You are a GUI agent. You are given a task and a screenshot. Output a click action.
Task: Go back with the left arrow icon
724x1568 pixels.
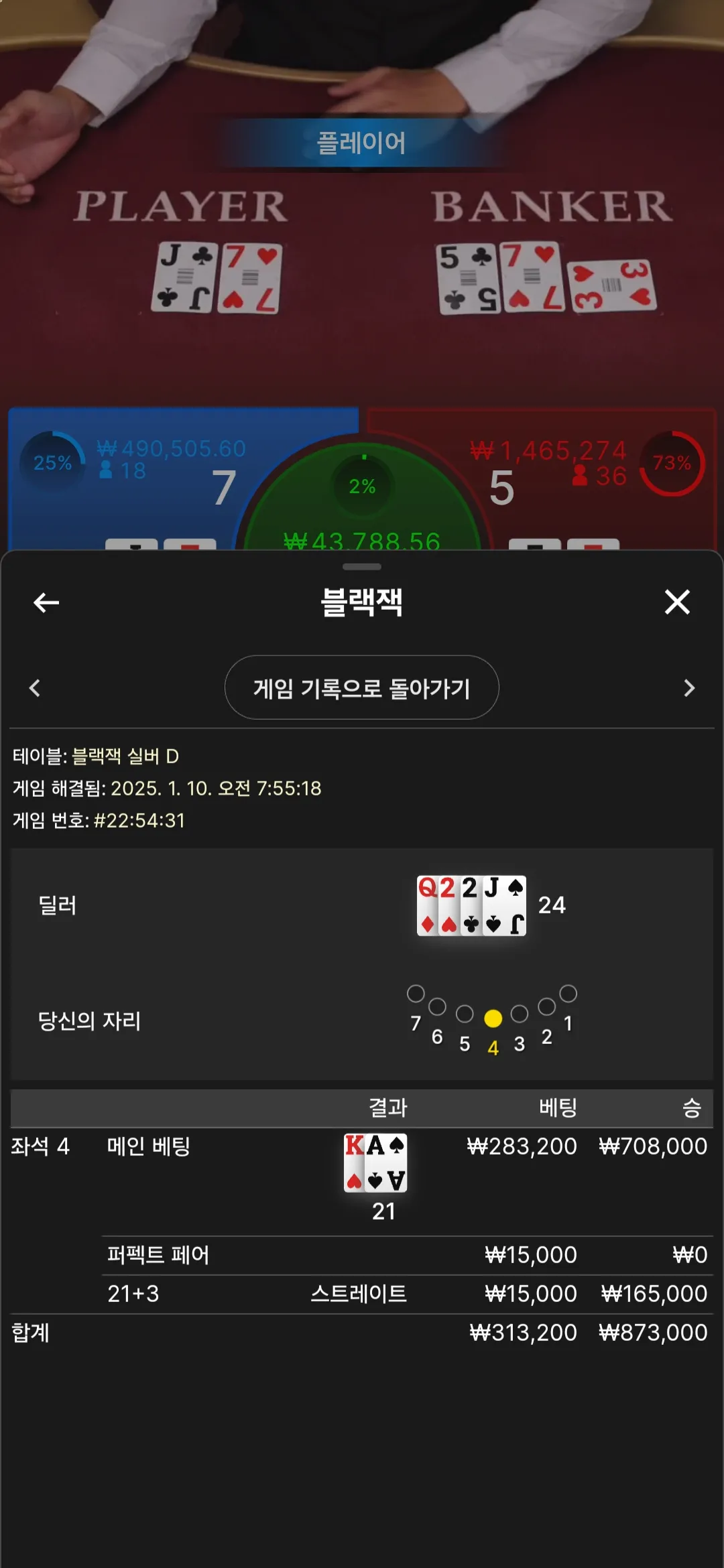(x=46, y=602)
